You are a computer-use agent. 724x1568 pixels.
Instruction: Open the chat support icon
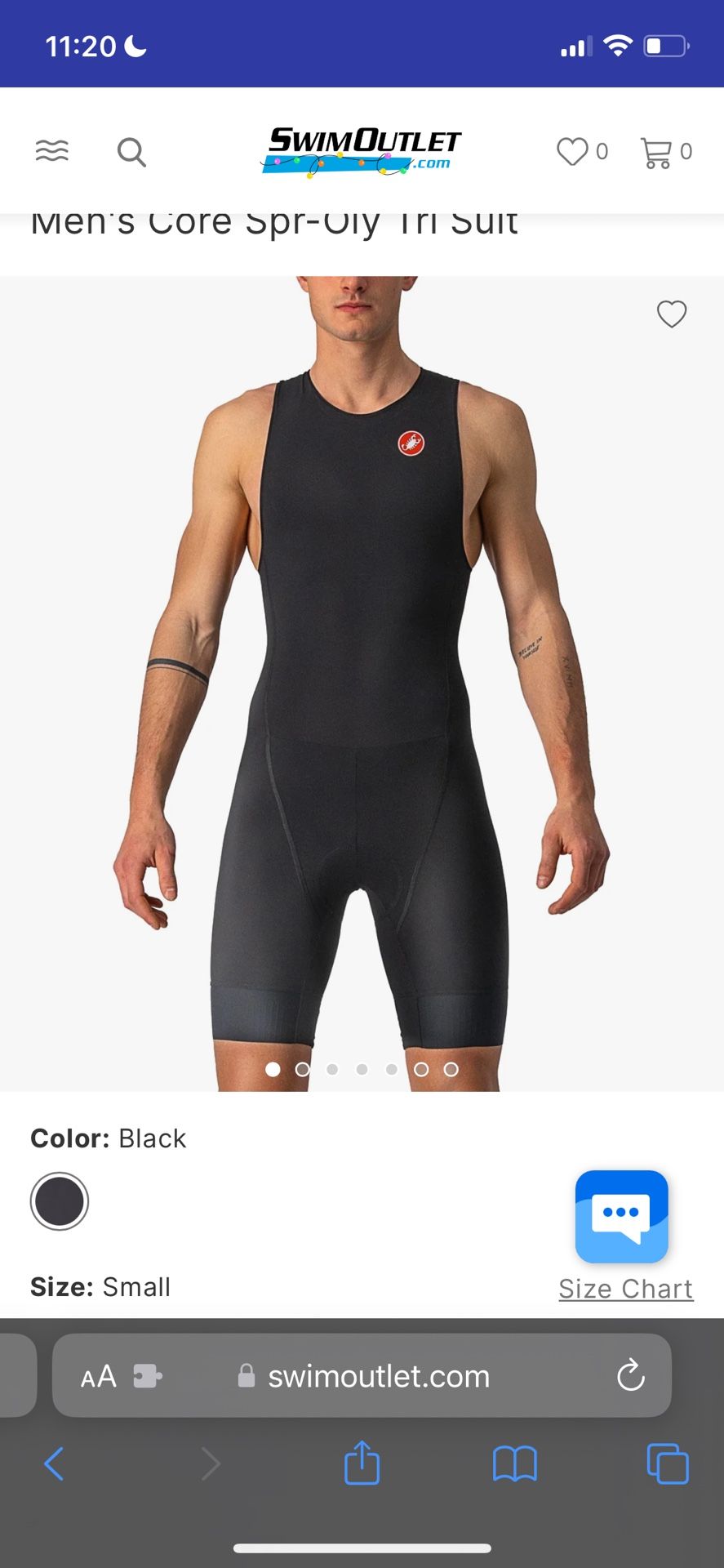(x=621, y=1217)
